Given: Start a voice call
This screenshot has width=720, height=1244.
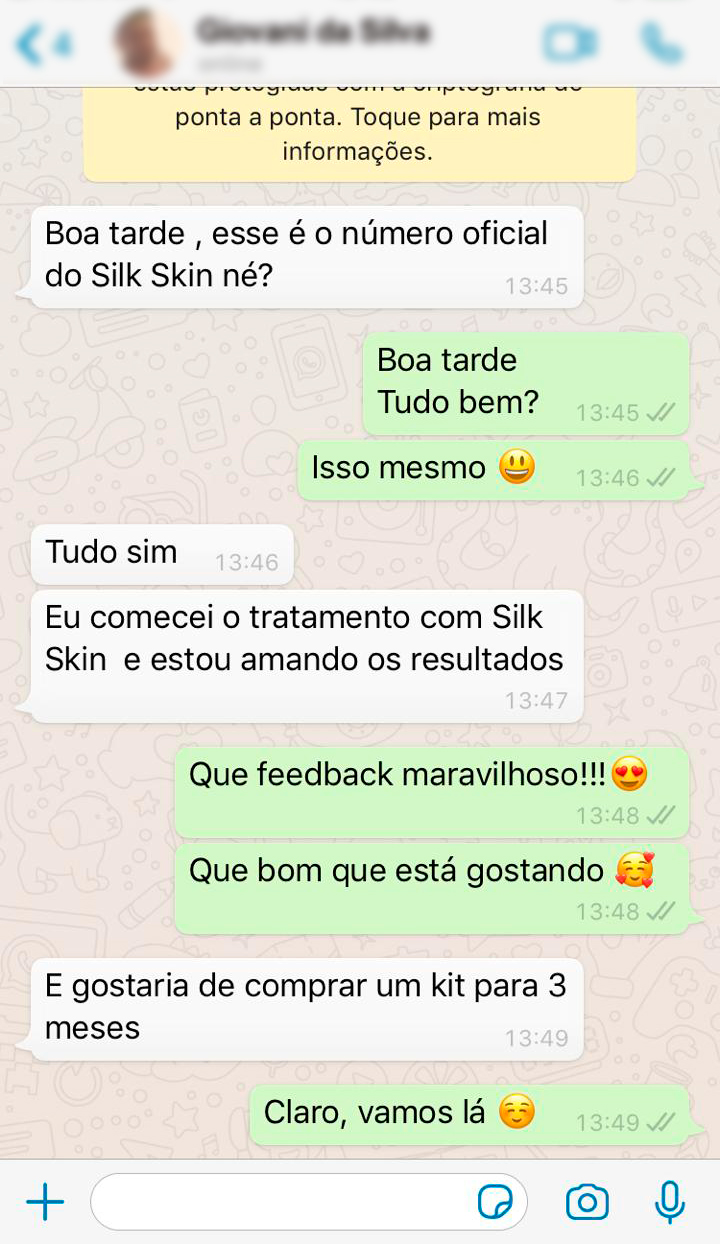Looking at the screenshot, I should 661,44.
